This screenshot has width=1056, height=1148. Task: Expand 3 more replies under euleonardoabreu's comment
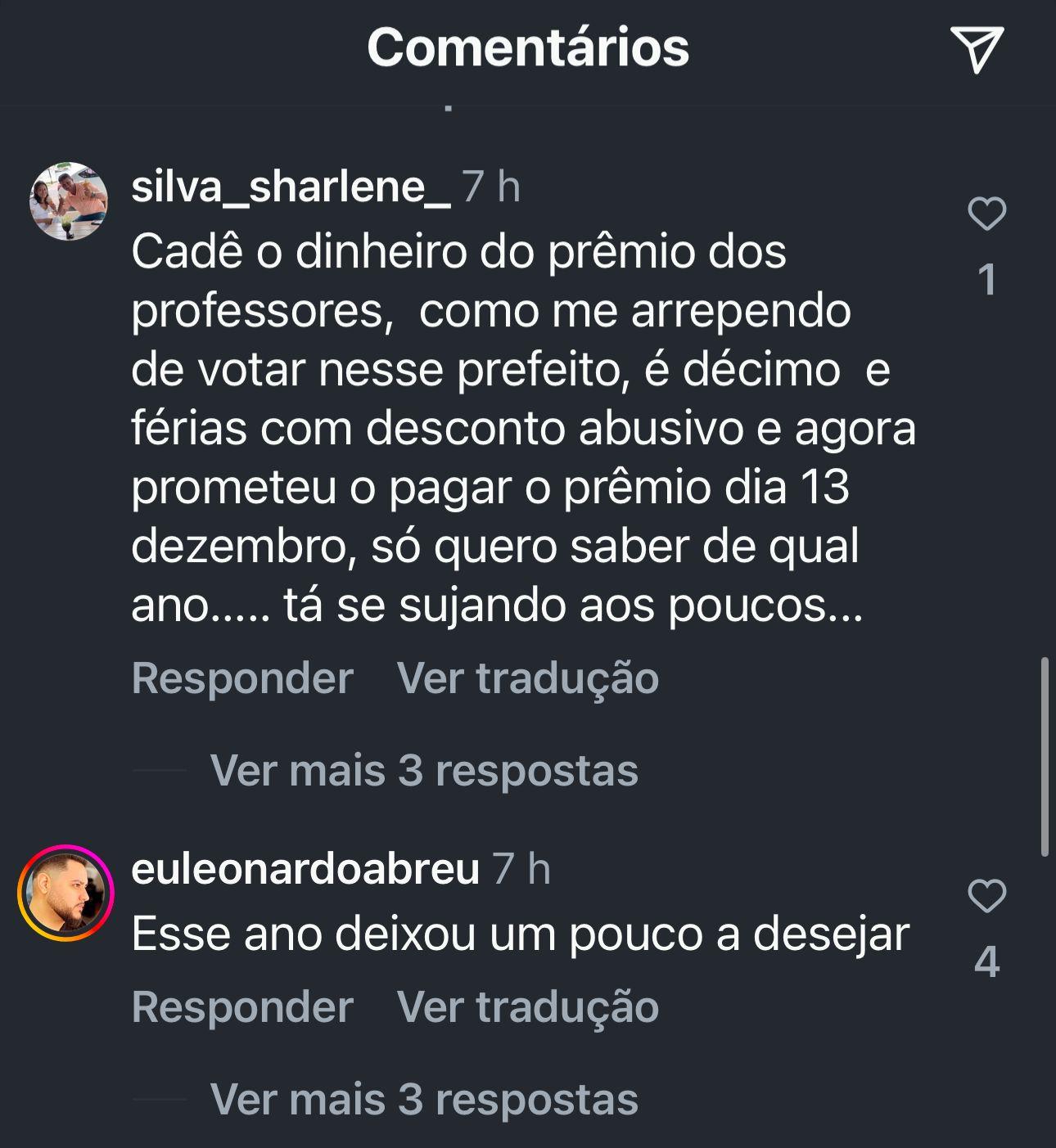pos(423,1099)
